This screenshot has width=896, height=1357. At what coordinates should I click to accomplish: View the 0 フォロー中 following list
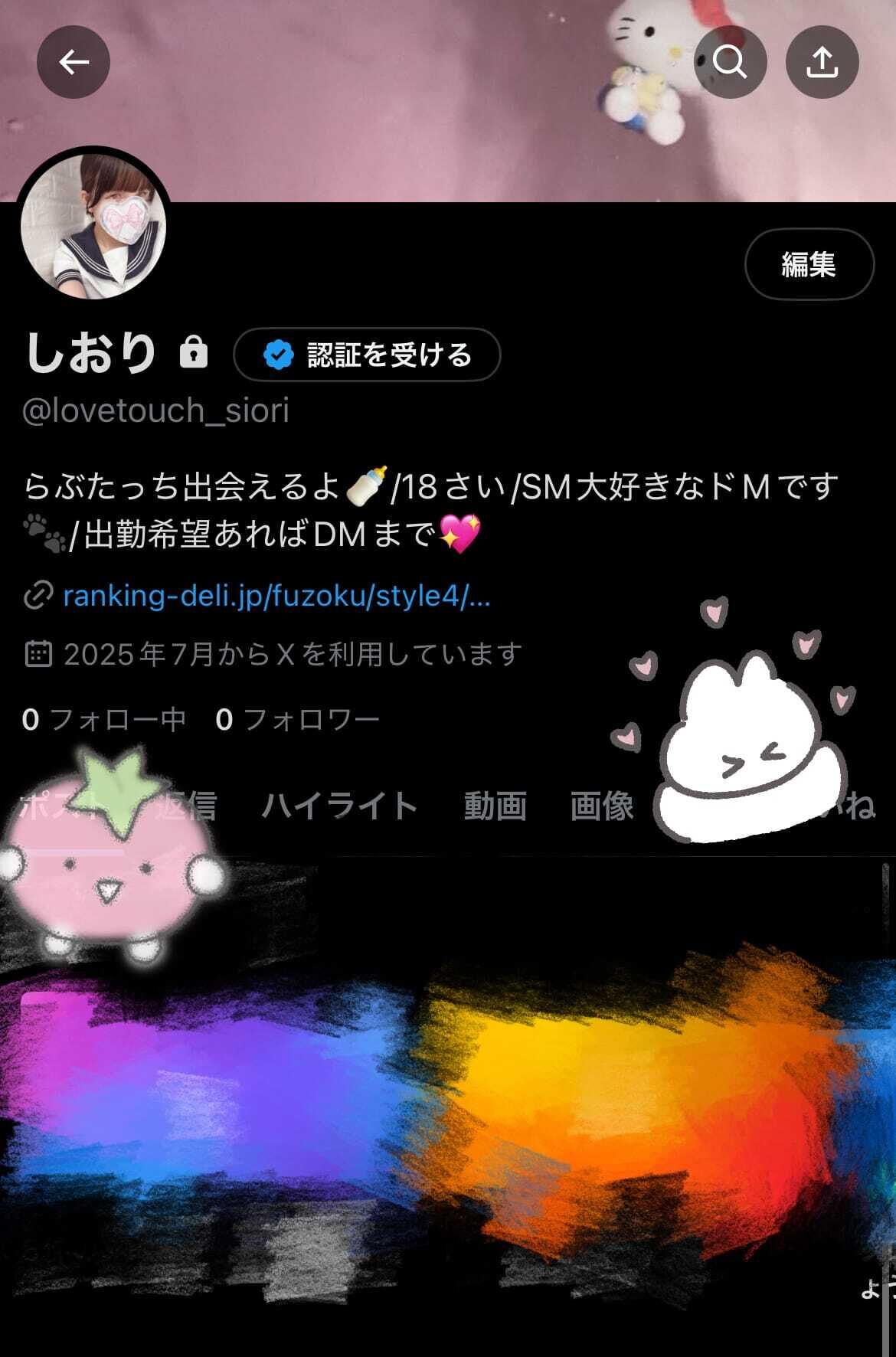104,719
